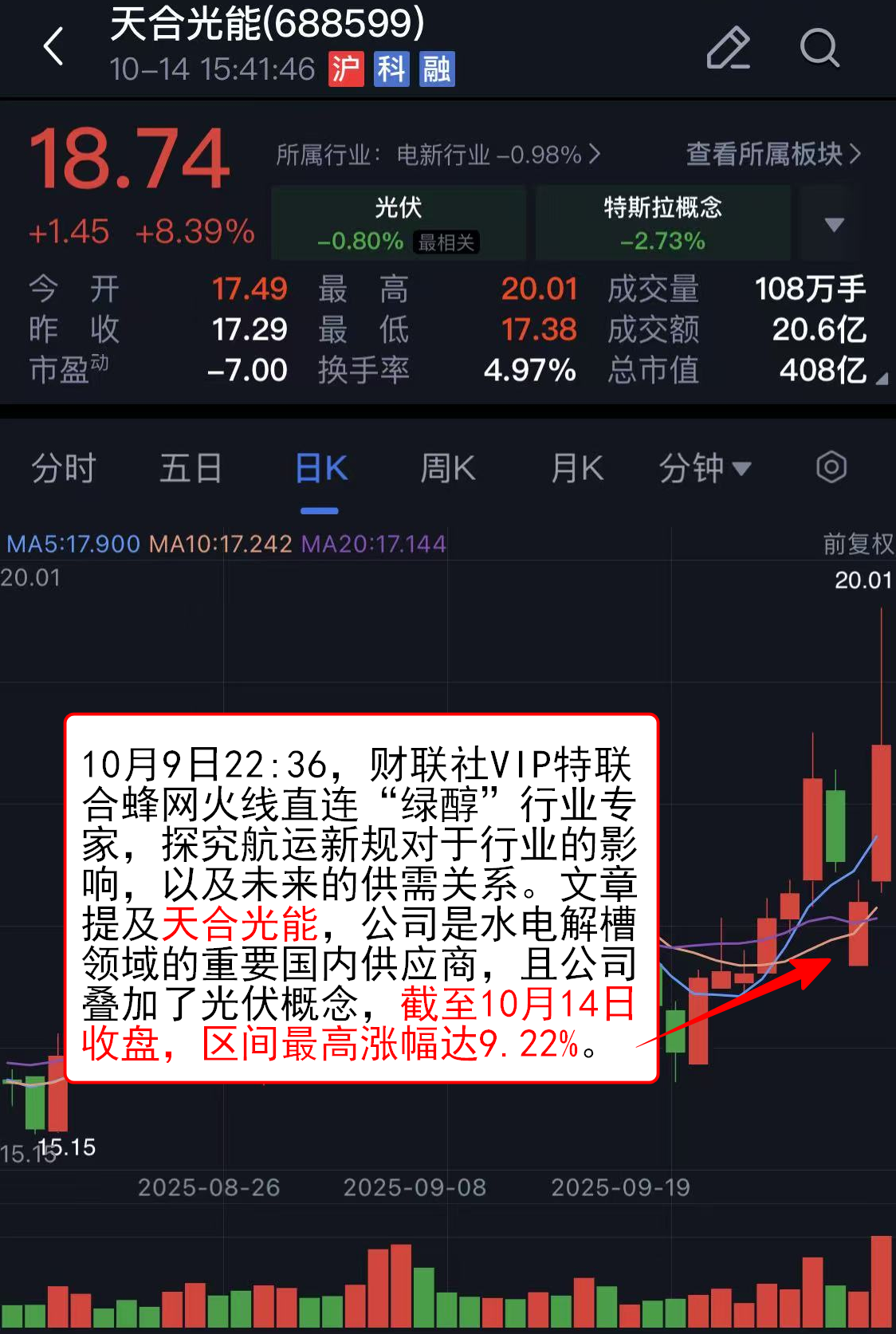Select the 日K chart tab
The height and width of the screenshot is (1334, 896).
pyautogui.click(x=320, y=468)
